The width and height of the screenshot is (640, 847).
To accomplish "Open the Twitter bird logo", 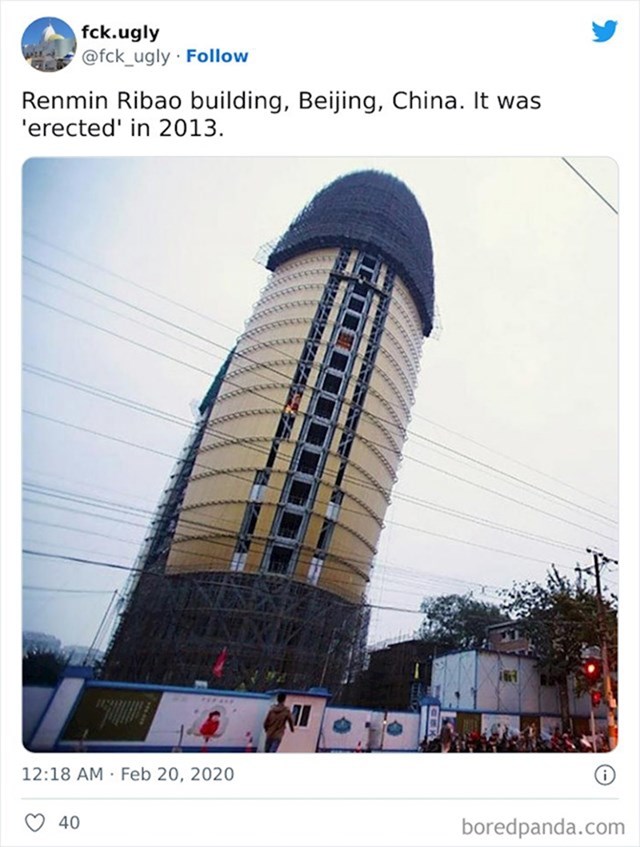I will pos(604,31).
